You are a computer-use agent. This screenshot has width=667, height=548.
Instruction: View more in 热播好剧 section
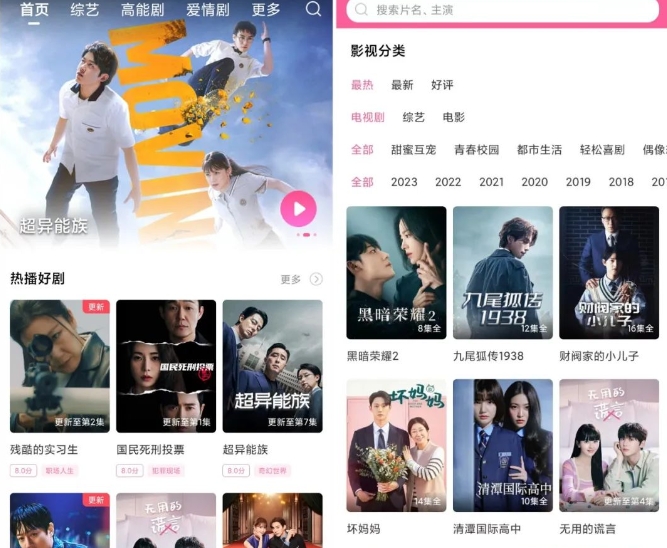(x=302, y=279)
